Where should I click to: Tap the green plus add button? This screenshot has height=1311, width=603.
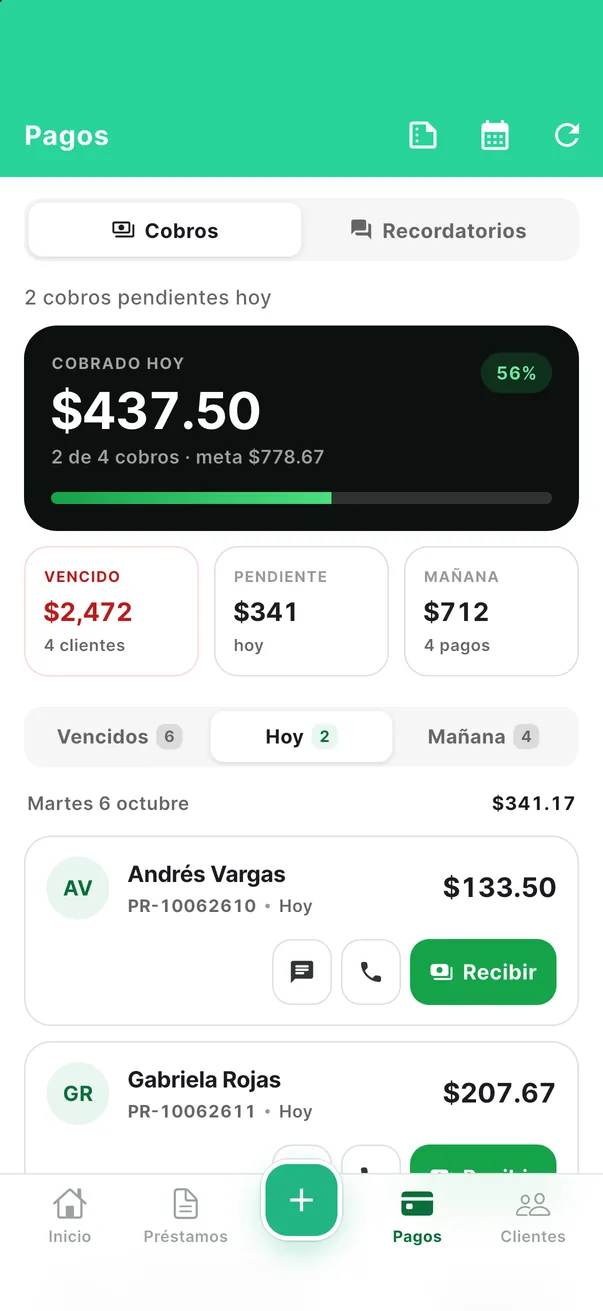pyautogui.click(x=301, y=1201)
